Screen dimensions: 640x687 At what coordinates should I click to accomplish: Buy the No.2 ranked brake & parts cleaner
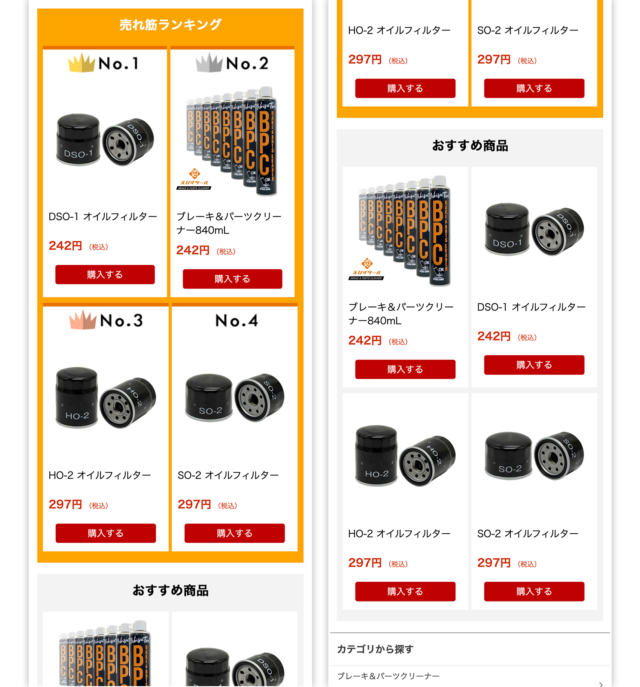232,279
